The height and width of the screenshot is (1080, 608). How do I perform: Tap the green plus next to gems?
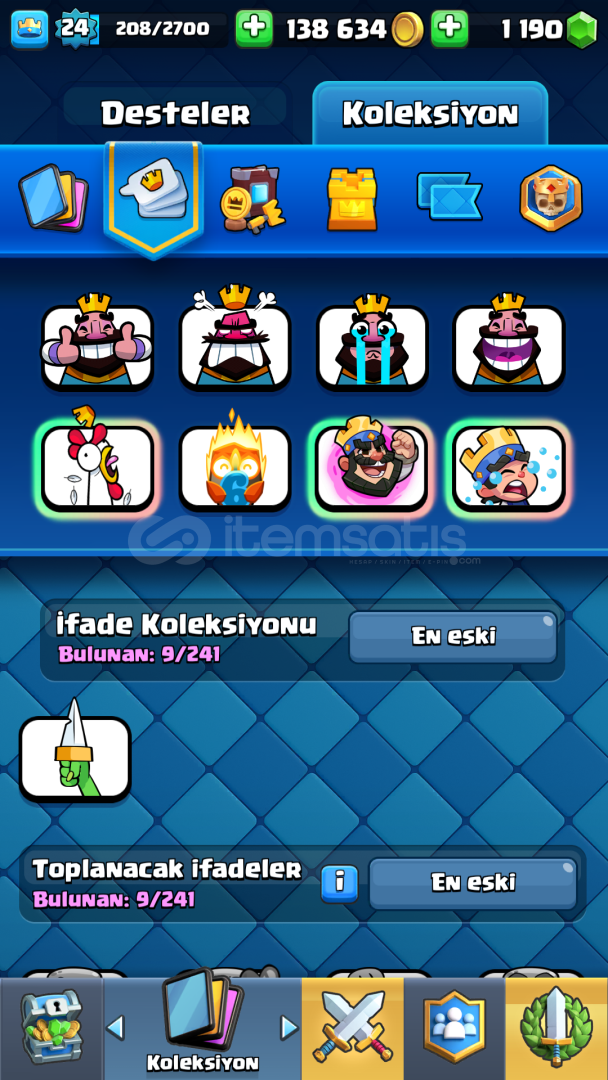pyautogui.click(x=450, y=28)
